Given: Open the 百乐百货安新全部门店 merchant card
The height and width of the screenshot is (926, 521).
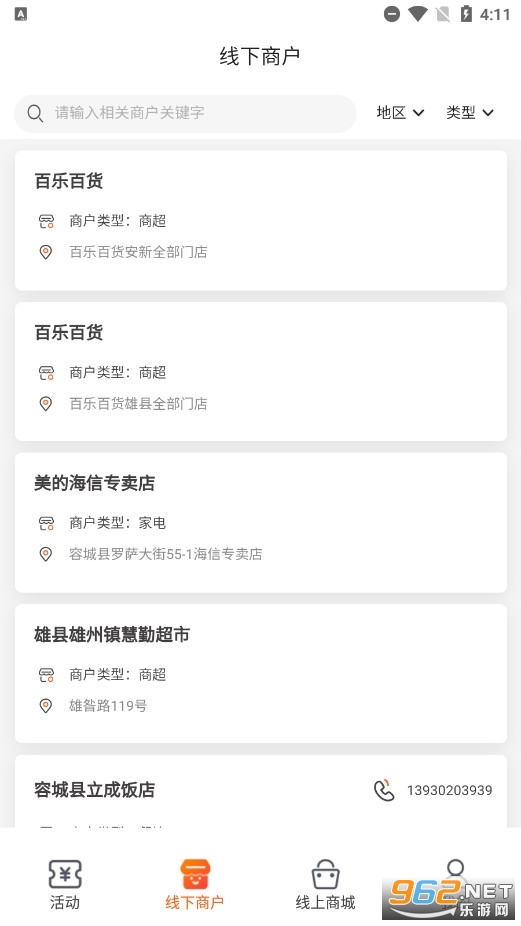Looking at the screenshot, I should (x=260, y=220).
